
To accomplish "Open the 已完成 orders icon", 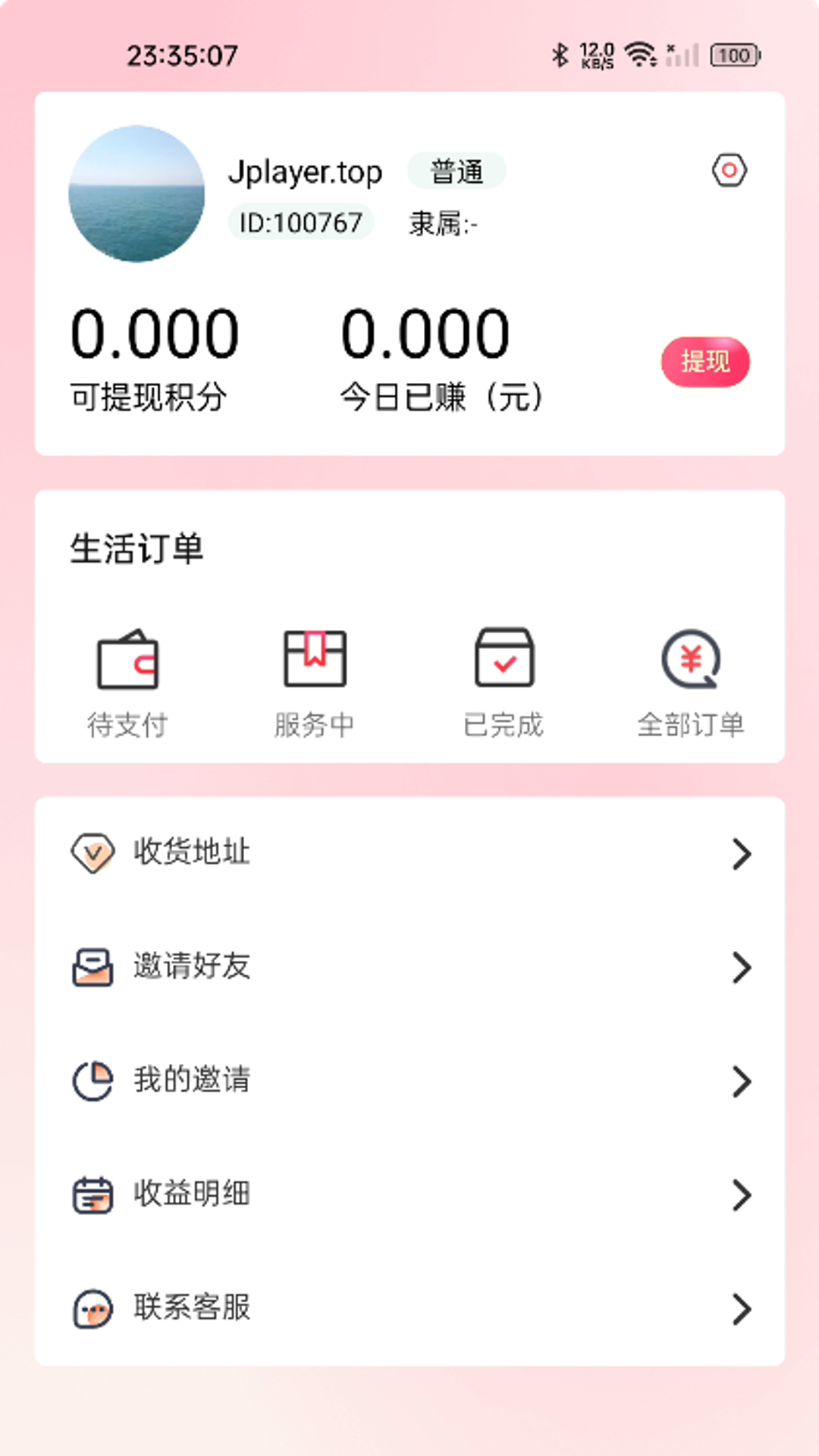I will [504, 660].
